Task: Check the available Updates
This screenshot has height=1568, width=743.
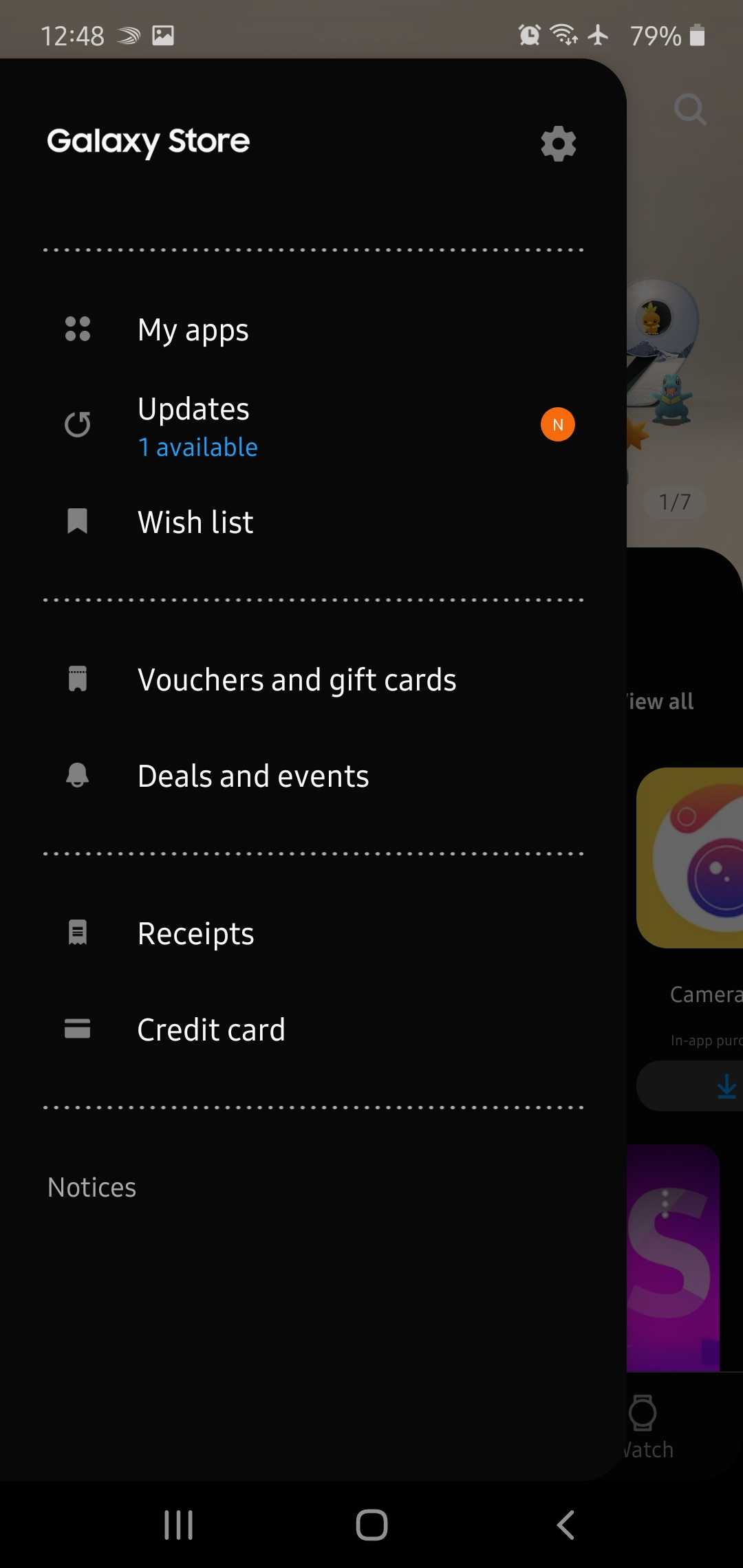Action: point(197,426)
